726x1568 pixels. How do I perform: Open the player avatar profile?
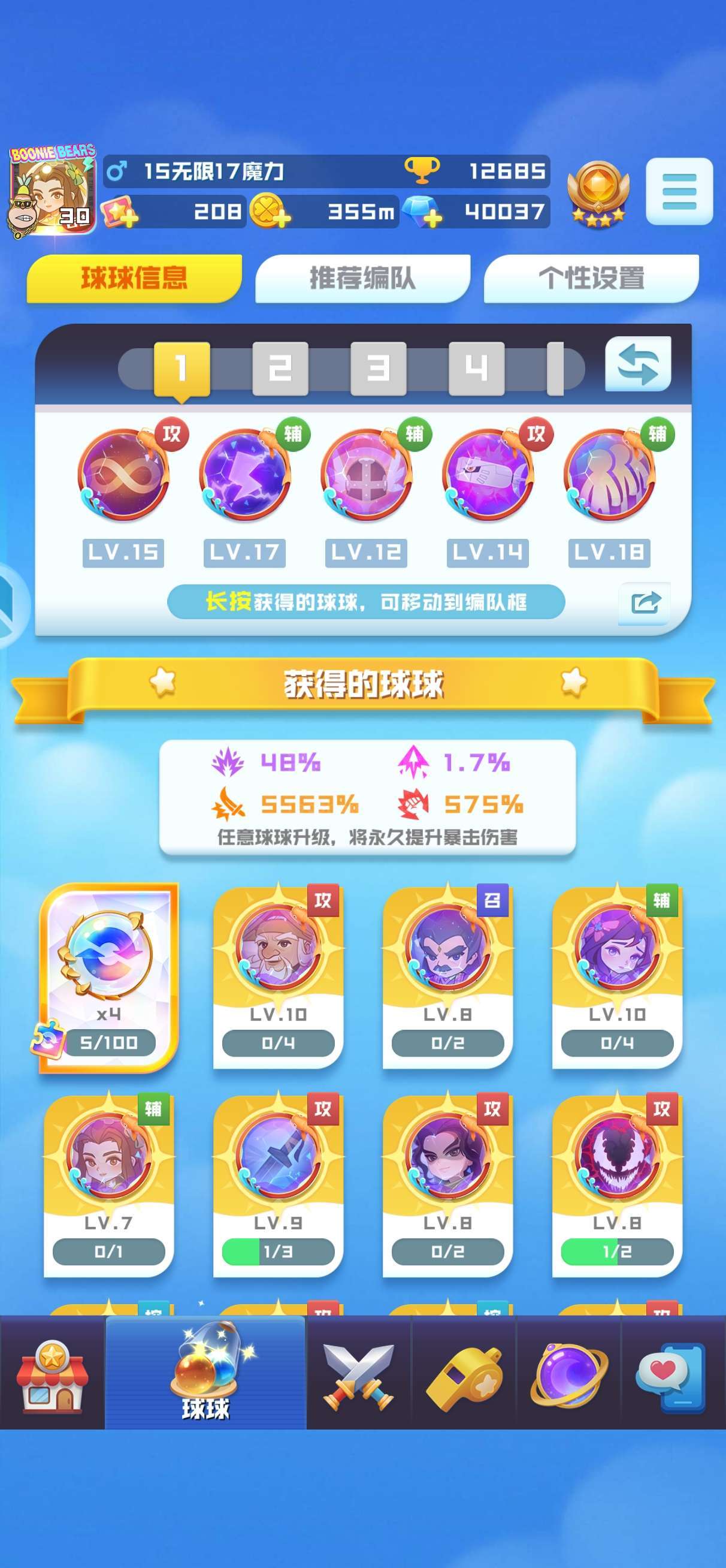[52, 191]
